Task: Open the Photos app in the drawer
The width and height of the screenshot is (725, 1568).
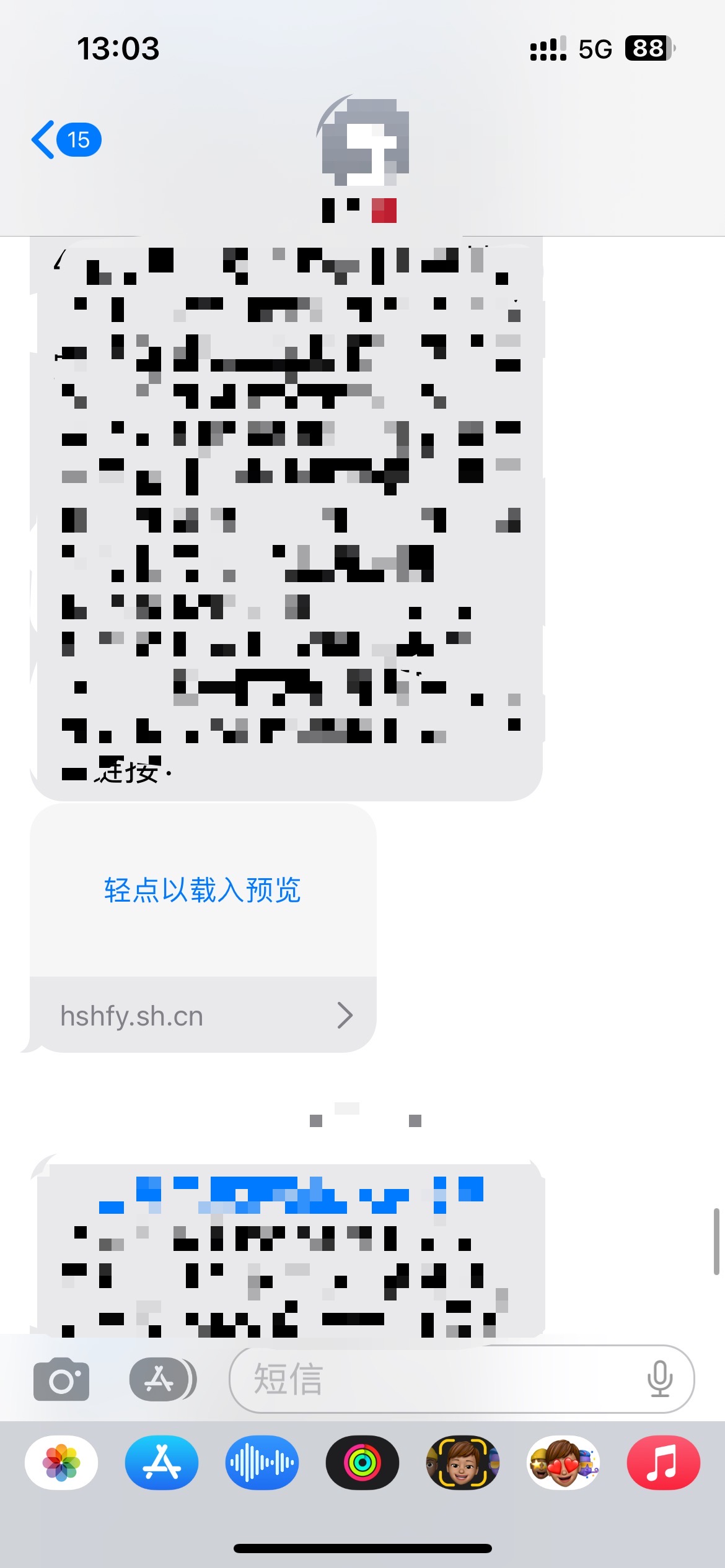Action: click(61, 1463)
